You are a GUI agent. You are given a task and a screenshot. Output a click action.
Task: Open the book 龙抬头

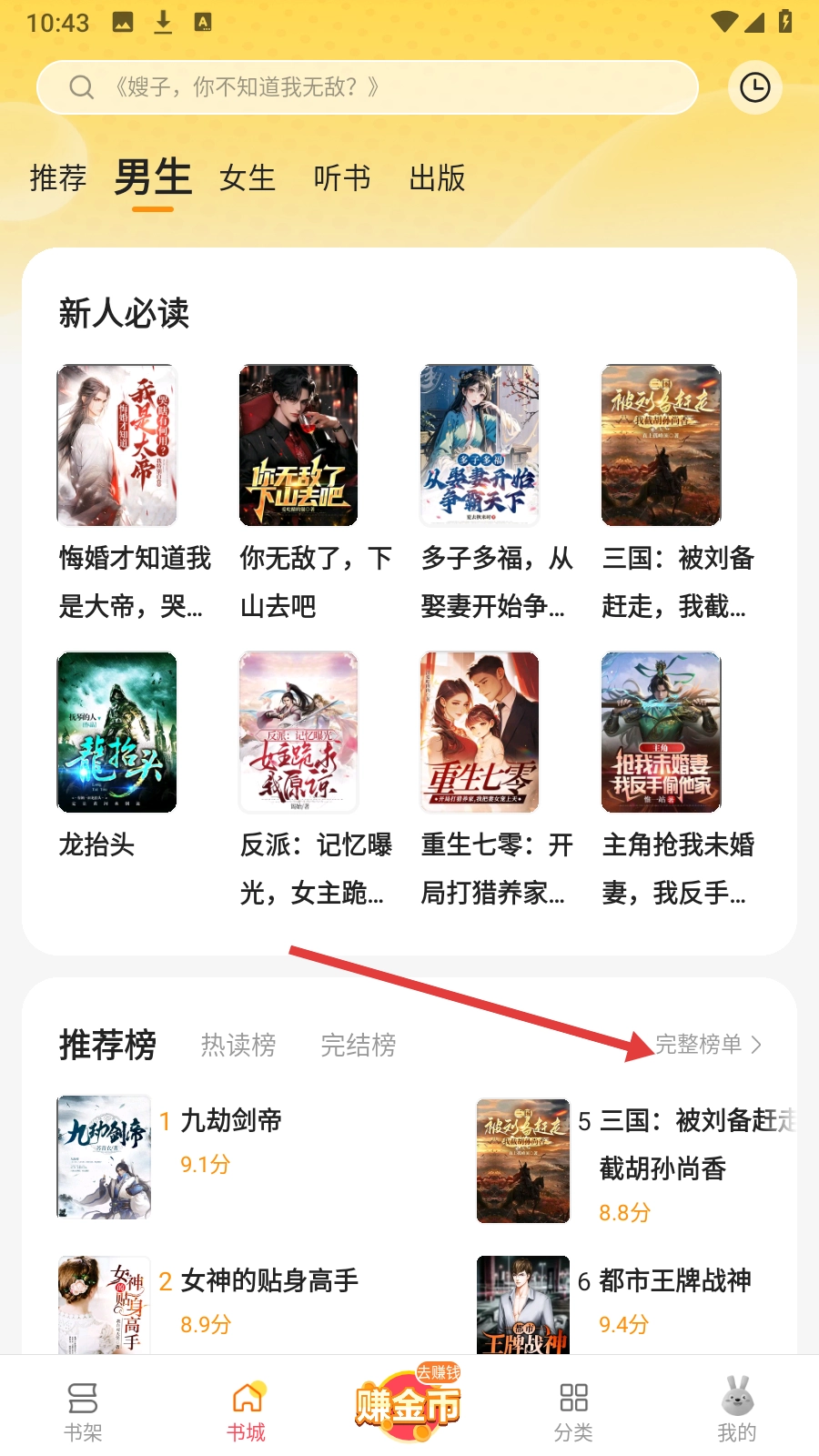(x=116, y=733)
